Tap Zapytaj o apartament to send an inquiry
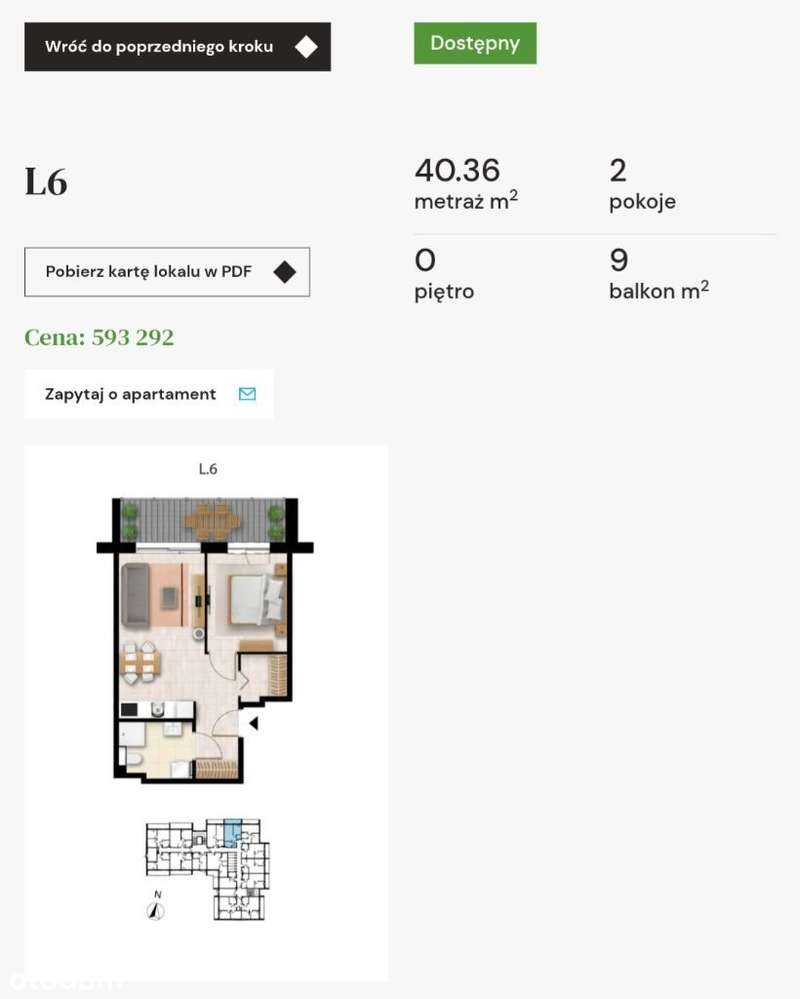800x999 pixels. pos(148,394)
